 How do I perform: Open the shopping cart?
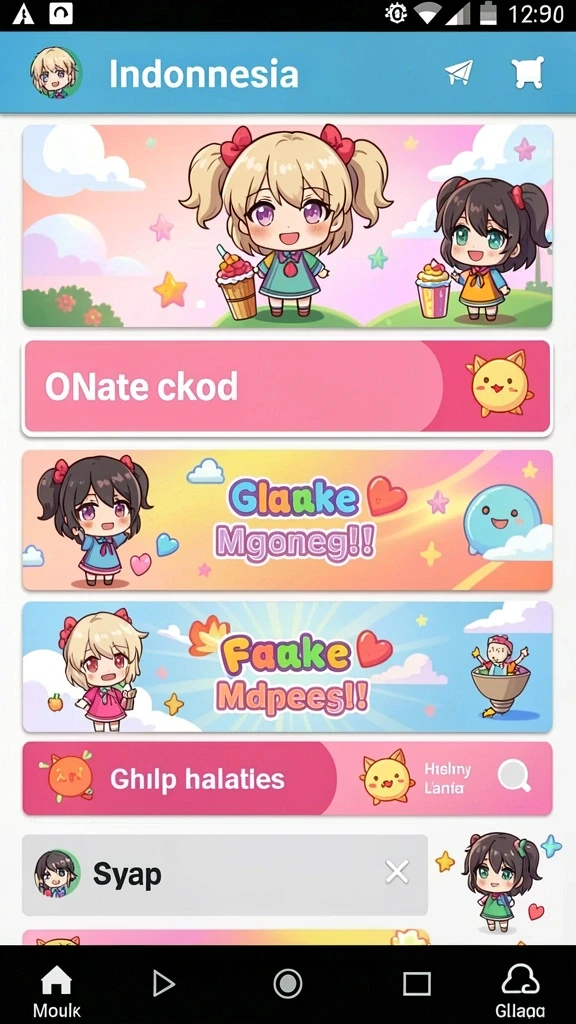pos(528,72)
